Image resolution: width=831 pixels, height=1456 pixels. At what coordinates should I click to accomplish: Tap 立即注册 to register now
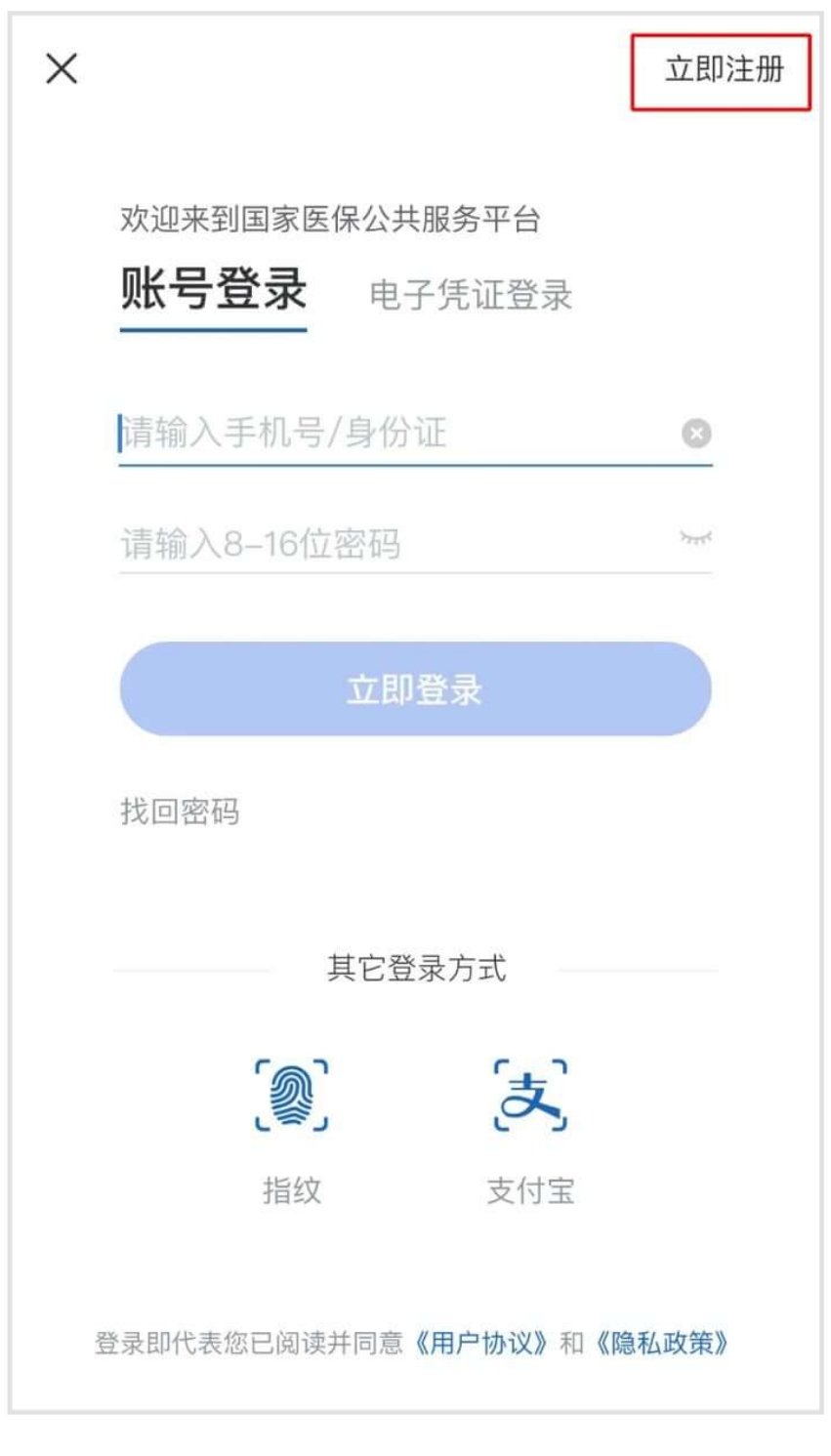click(x=724, y=70)
